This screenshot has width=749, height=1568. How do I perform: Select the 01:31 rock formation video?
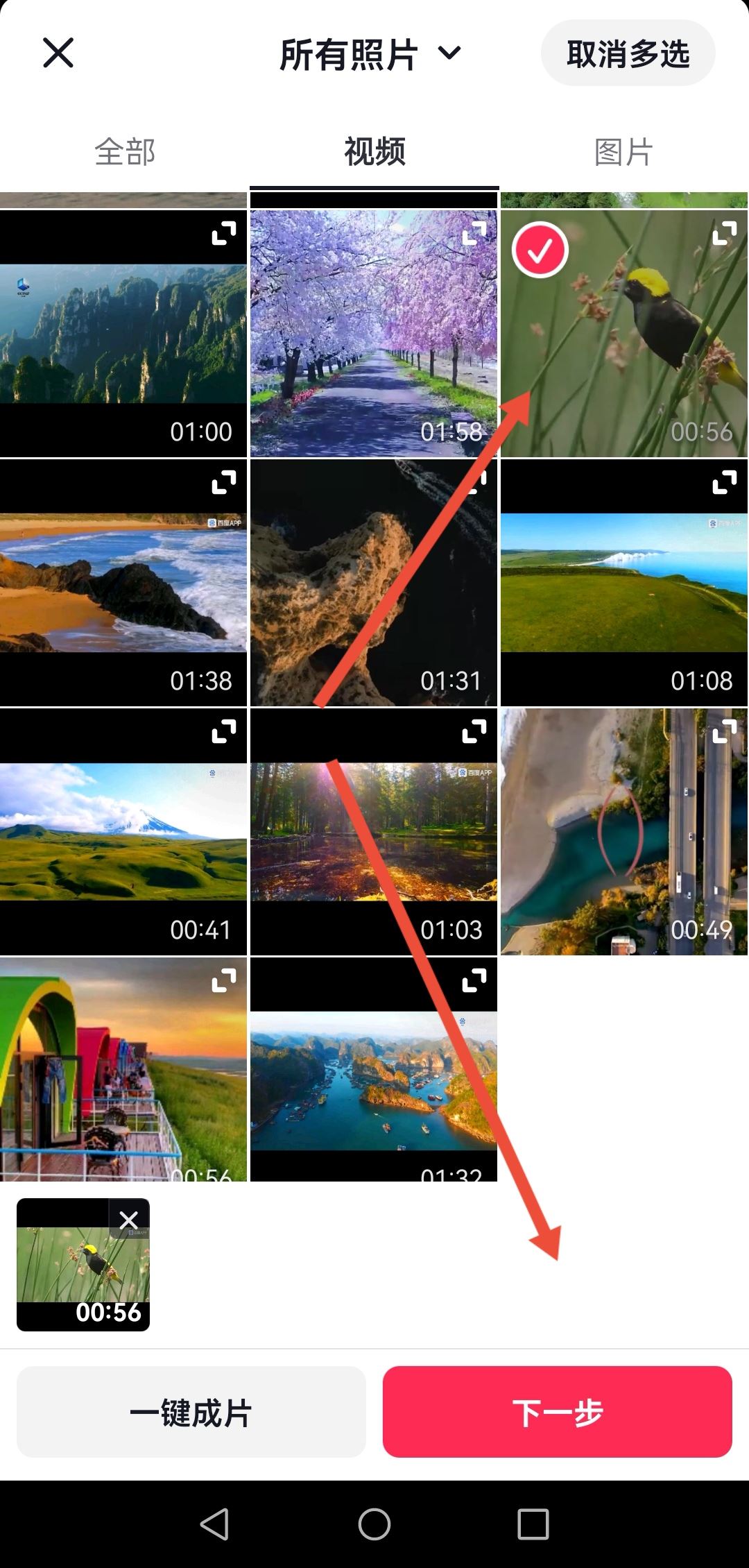373,583
